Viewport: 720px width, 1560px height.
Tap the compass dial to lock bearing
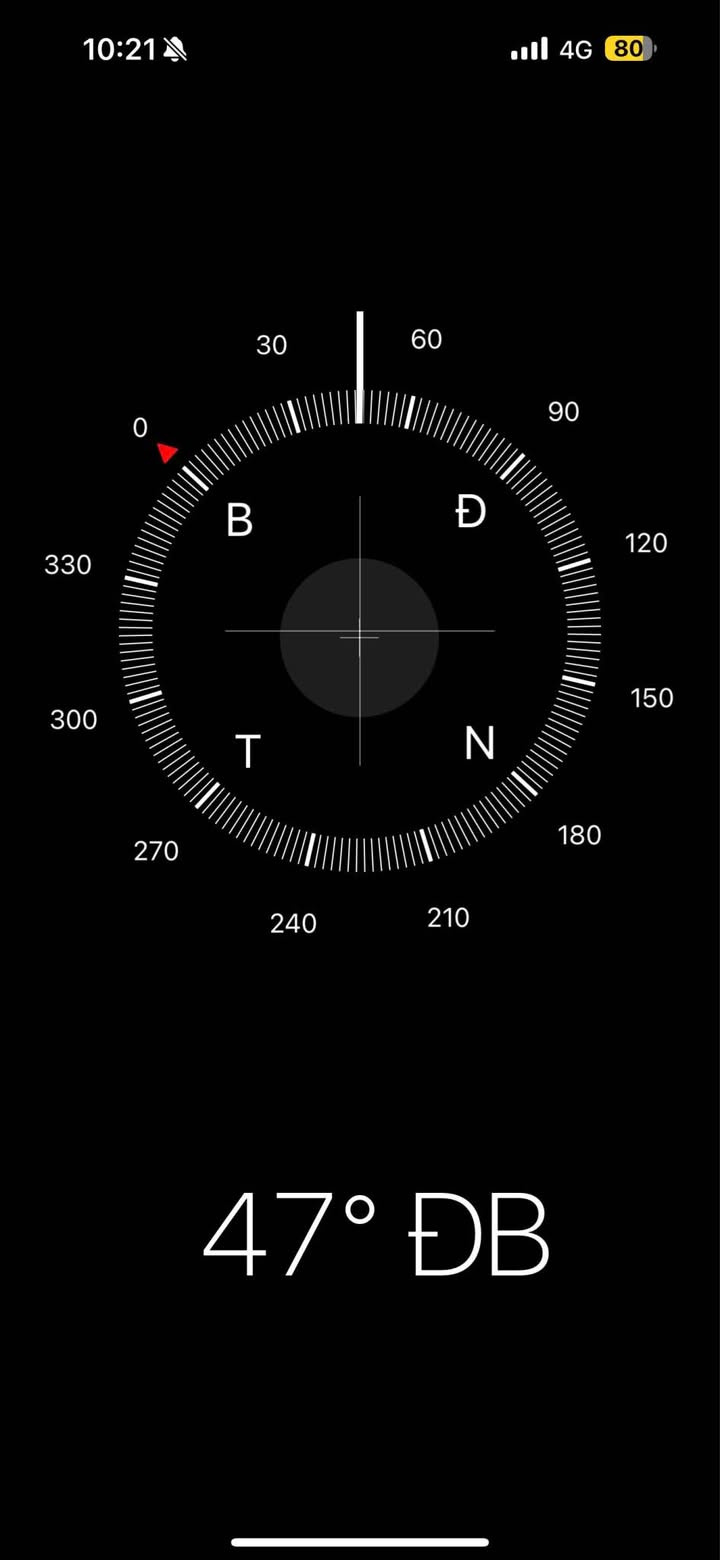tap(359, 632)
